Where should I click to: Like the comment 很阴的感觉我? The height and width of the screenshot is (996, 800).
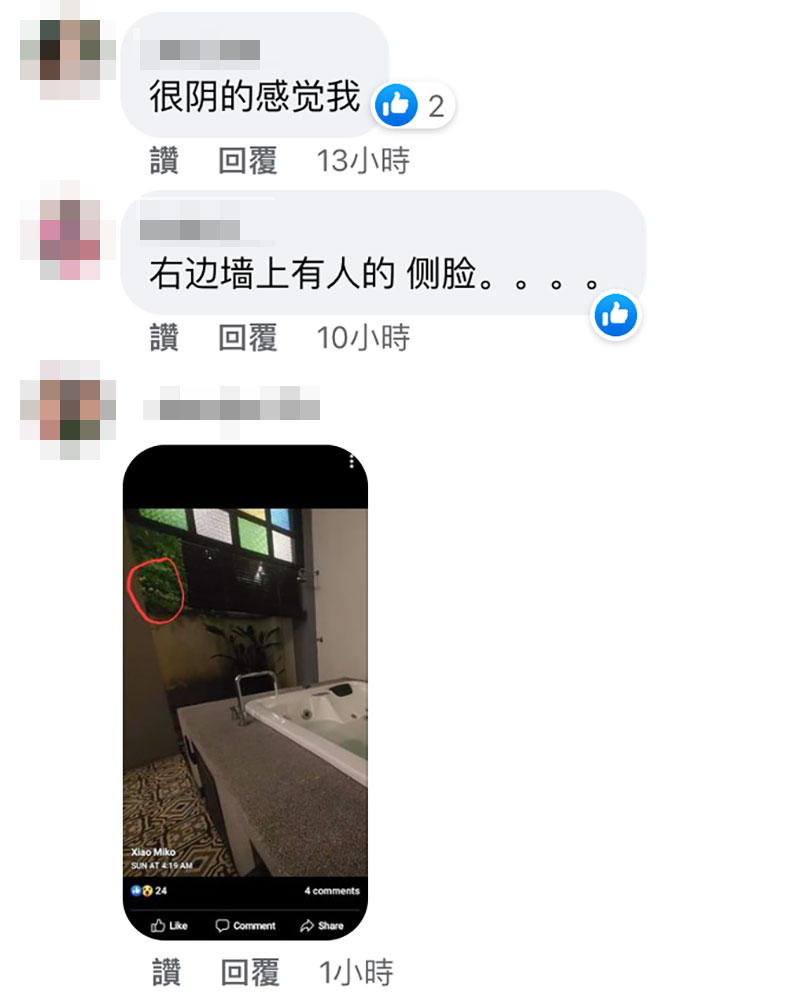click(x=164, y=160)
